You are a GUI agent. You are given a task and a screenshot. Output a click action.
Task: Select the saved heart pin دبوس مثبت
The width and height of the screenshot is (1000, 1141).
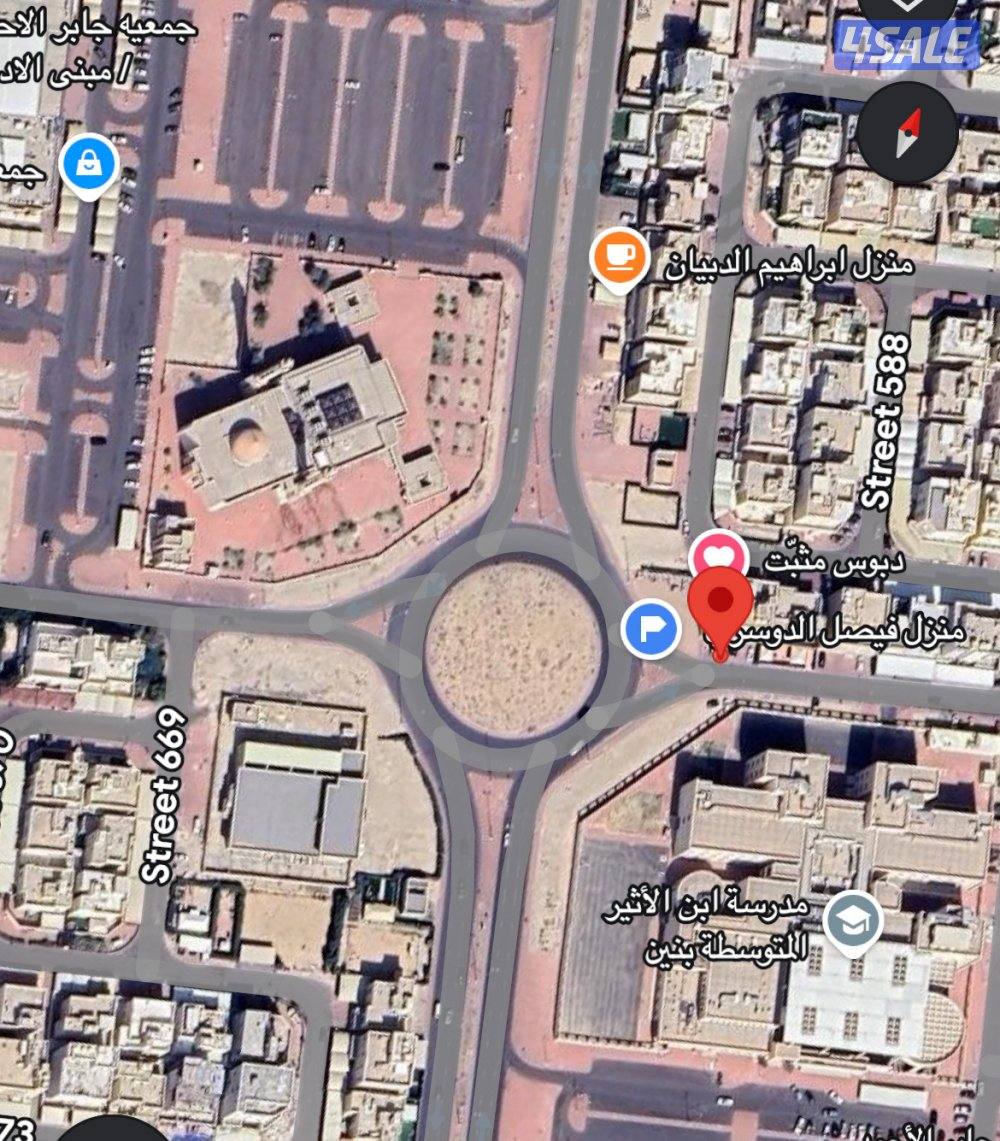(x=719, y=556)
